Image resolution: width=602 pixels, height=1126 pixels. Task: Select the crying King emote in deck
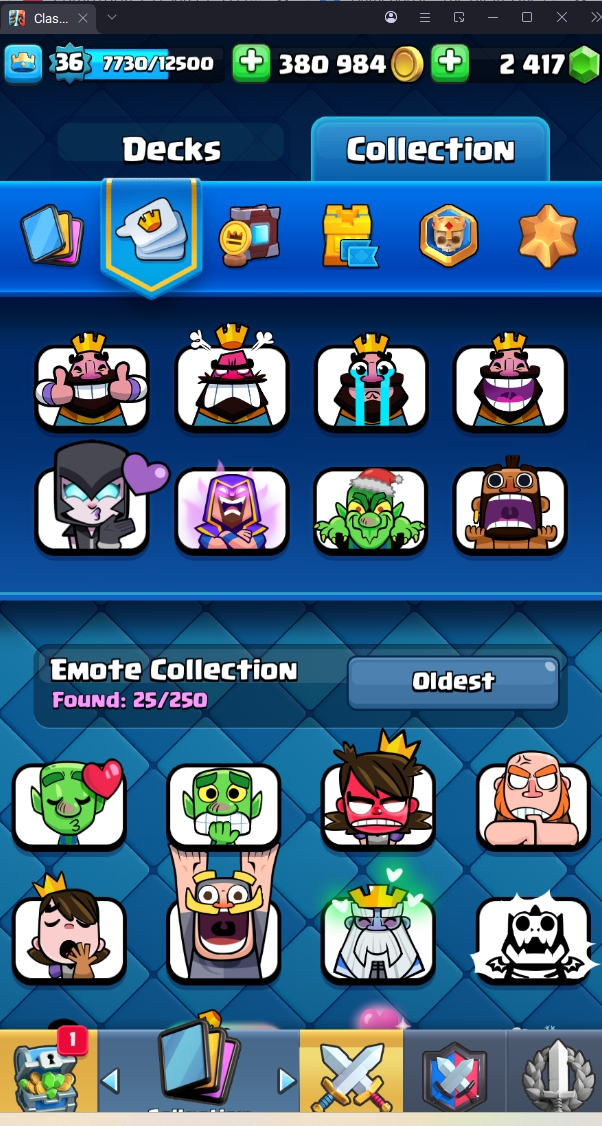[x=371, y=385]
